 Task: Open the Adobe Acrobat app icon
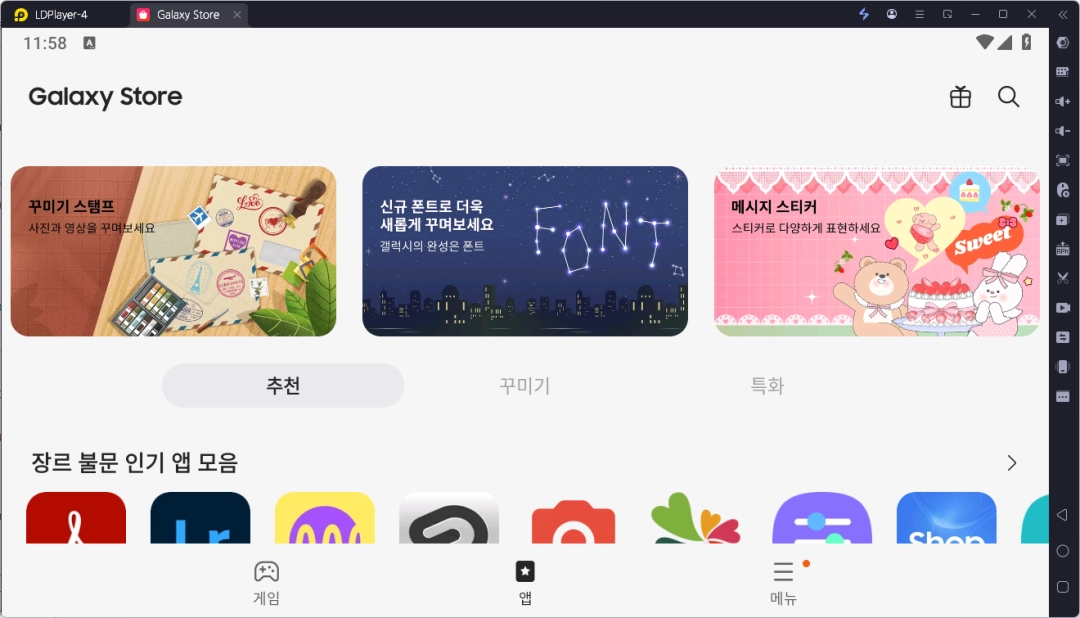76,519
